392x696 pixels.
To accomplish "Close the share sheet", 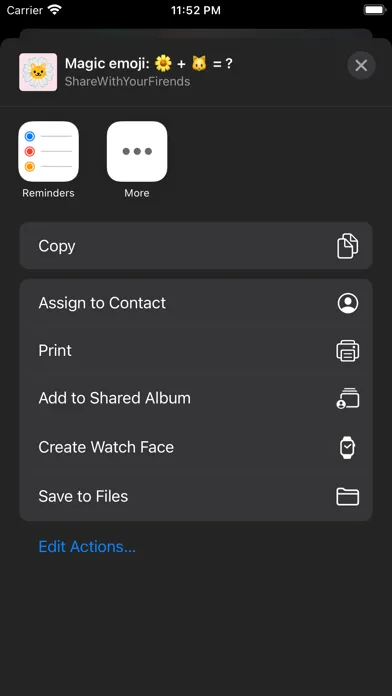I will 361,66.
